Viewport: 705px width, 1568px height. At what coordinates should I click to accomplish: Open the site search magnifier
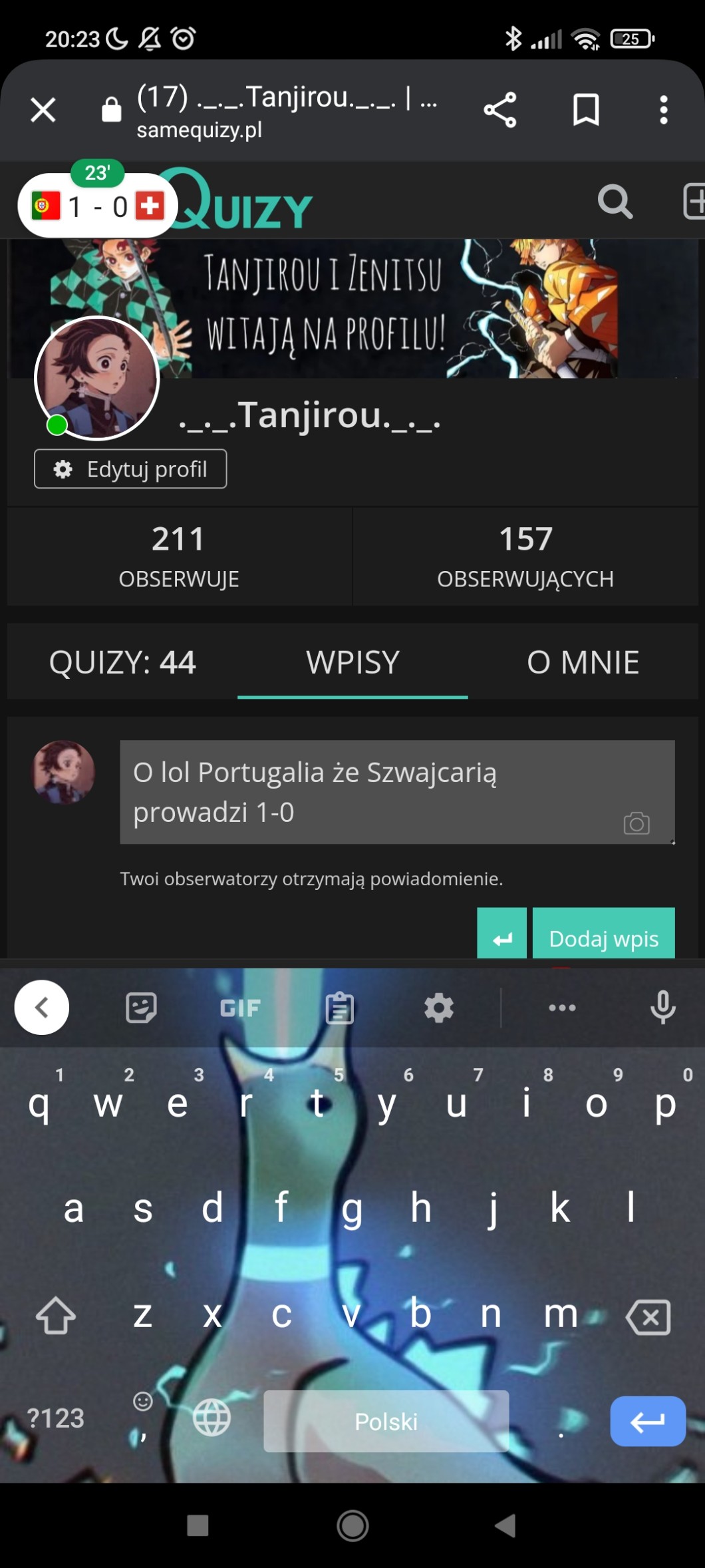coord(615,201)
